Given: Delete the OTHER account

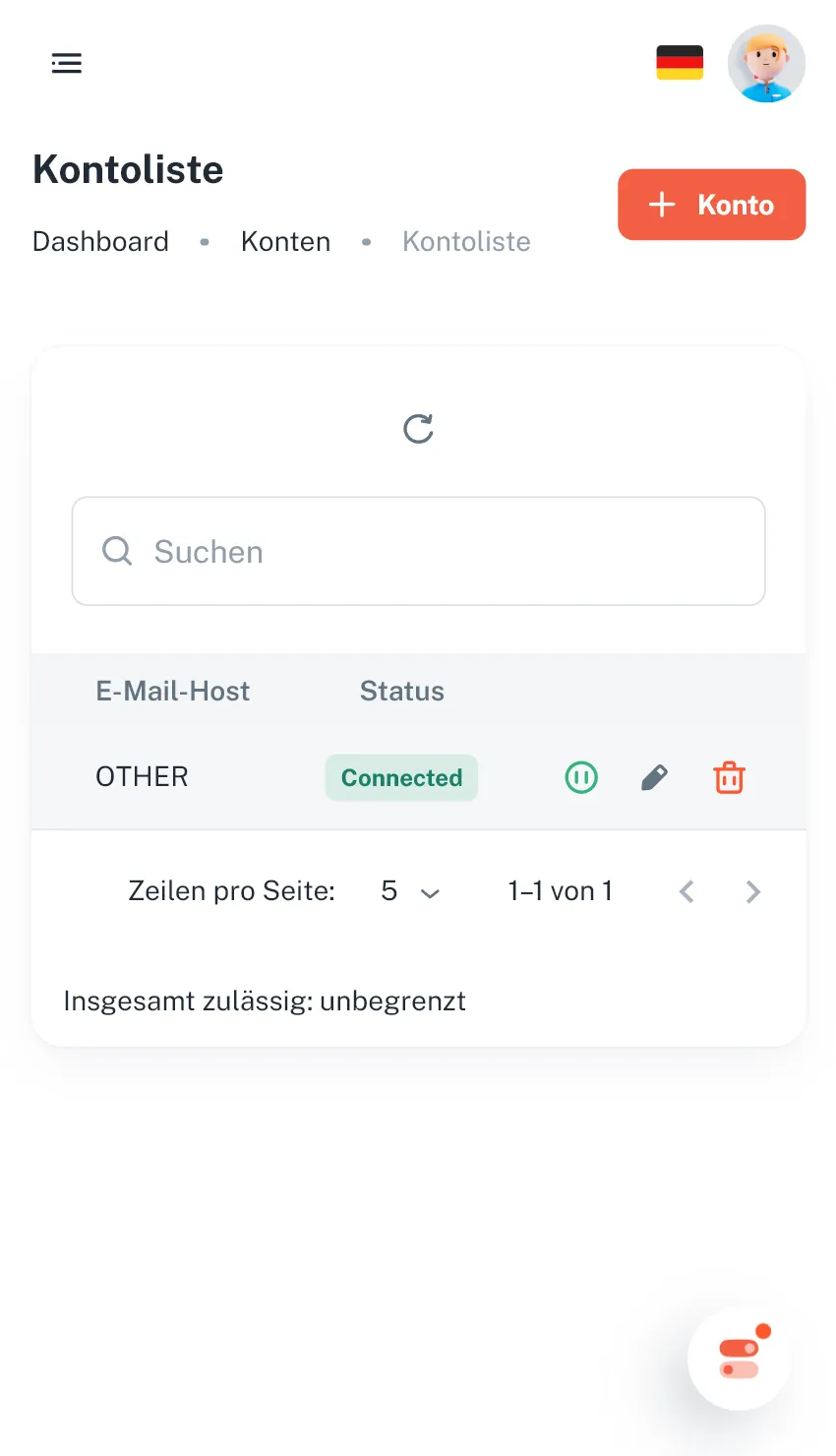Looking at the screenshot, I should 729,777.
